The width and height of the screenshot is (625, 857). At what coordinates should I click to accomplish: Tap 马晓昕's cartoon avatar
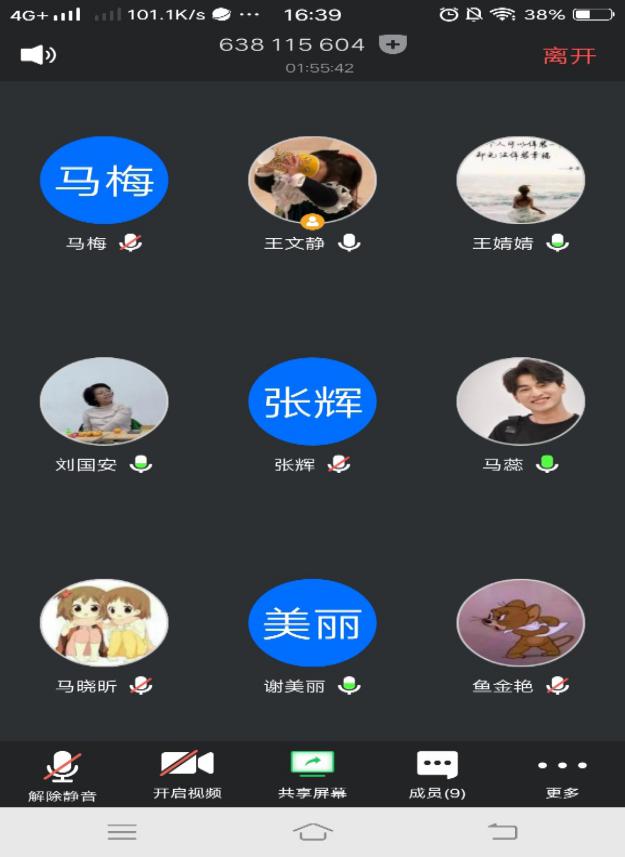pos(104,623)
